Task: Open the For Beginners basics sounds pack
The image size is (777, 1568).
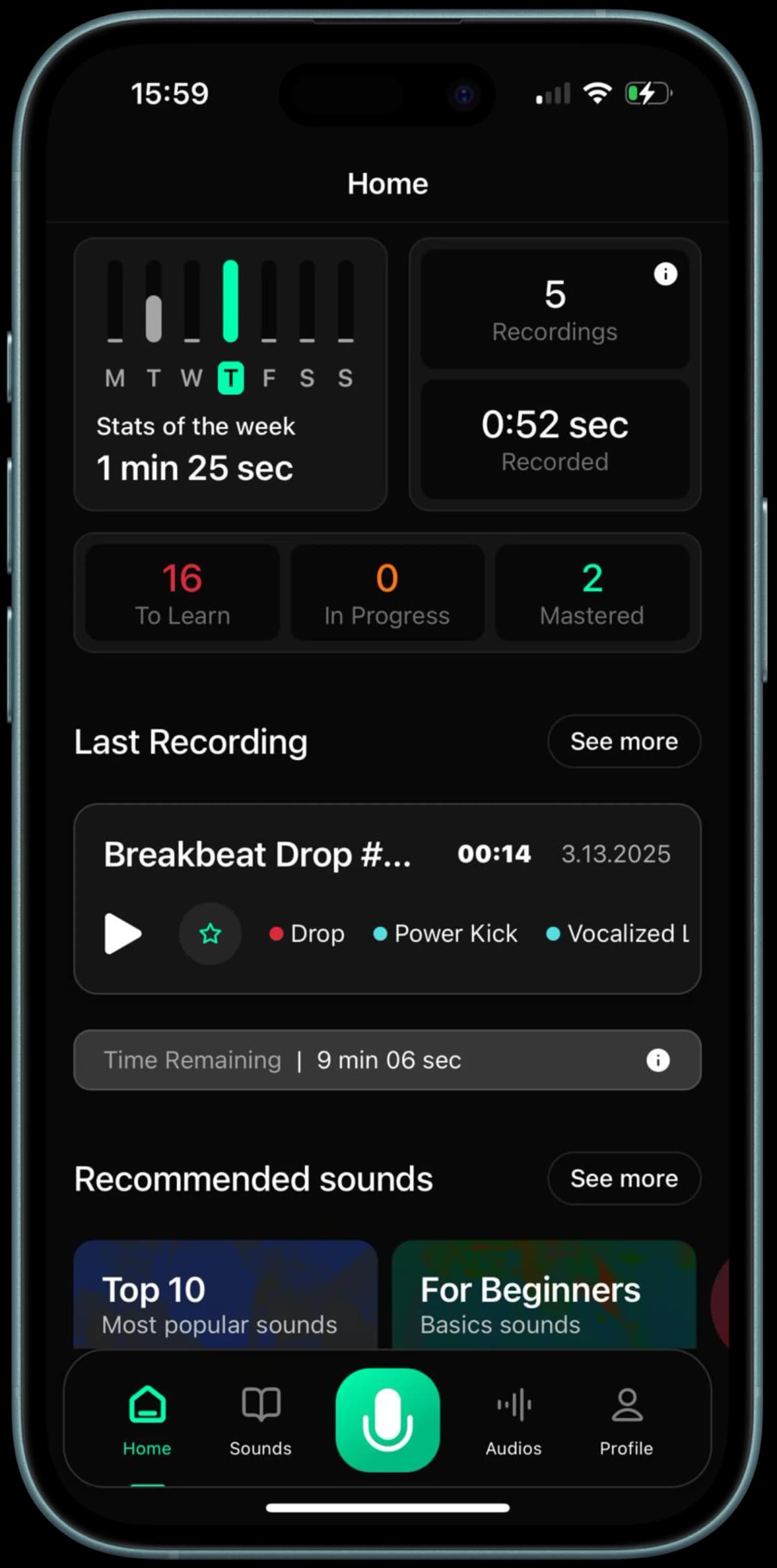Action: (x=544, y=1298)
